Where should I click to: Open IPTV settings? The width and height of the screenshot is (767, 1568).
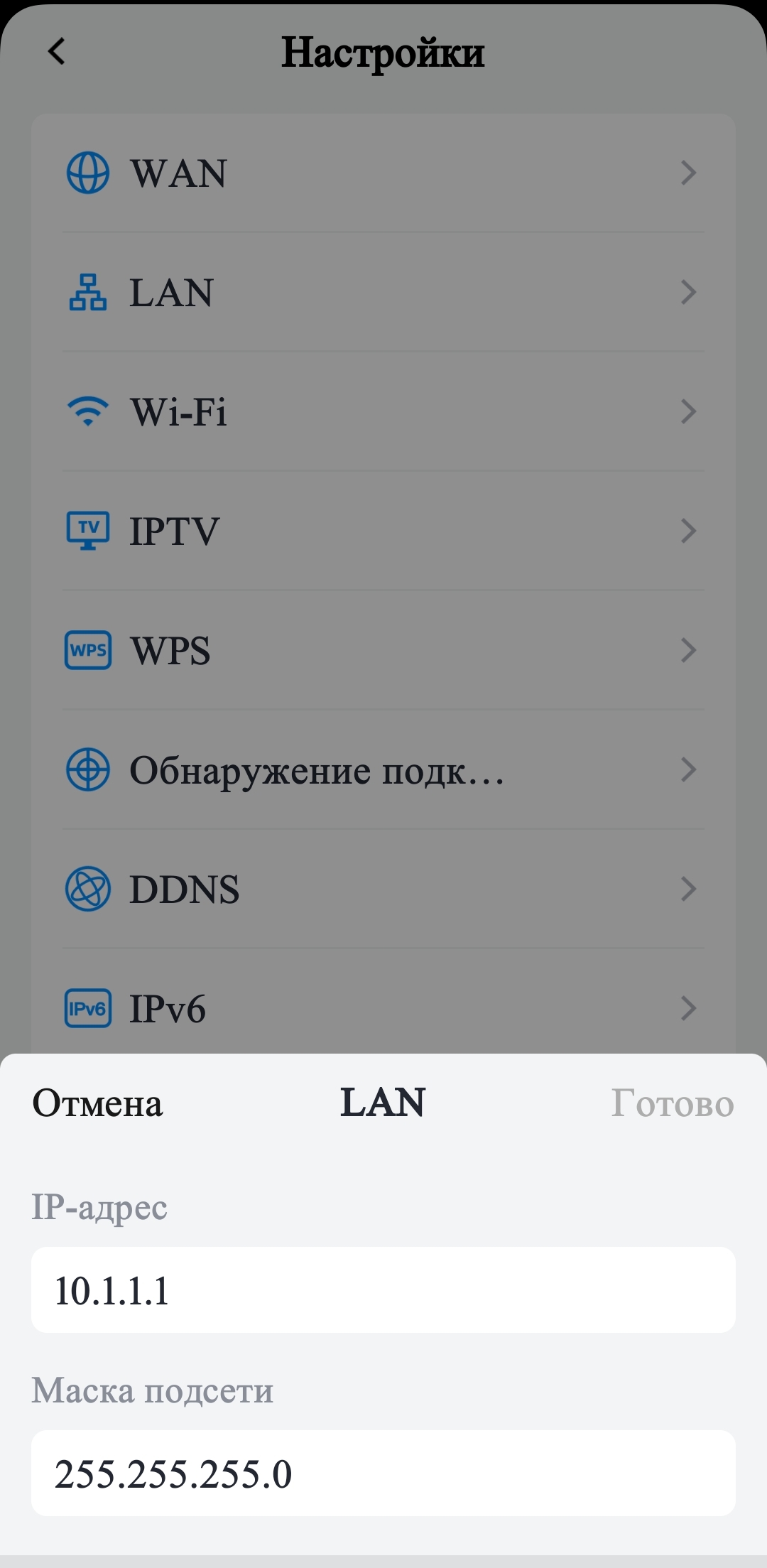[x=383, y=531]
